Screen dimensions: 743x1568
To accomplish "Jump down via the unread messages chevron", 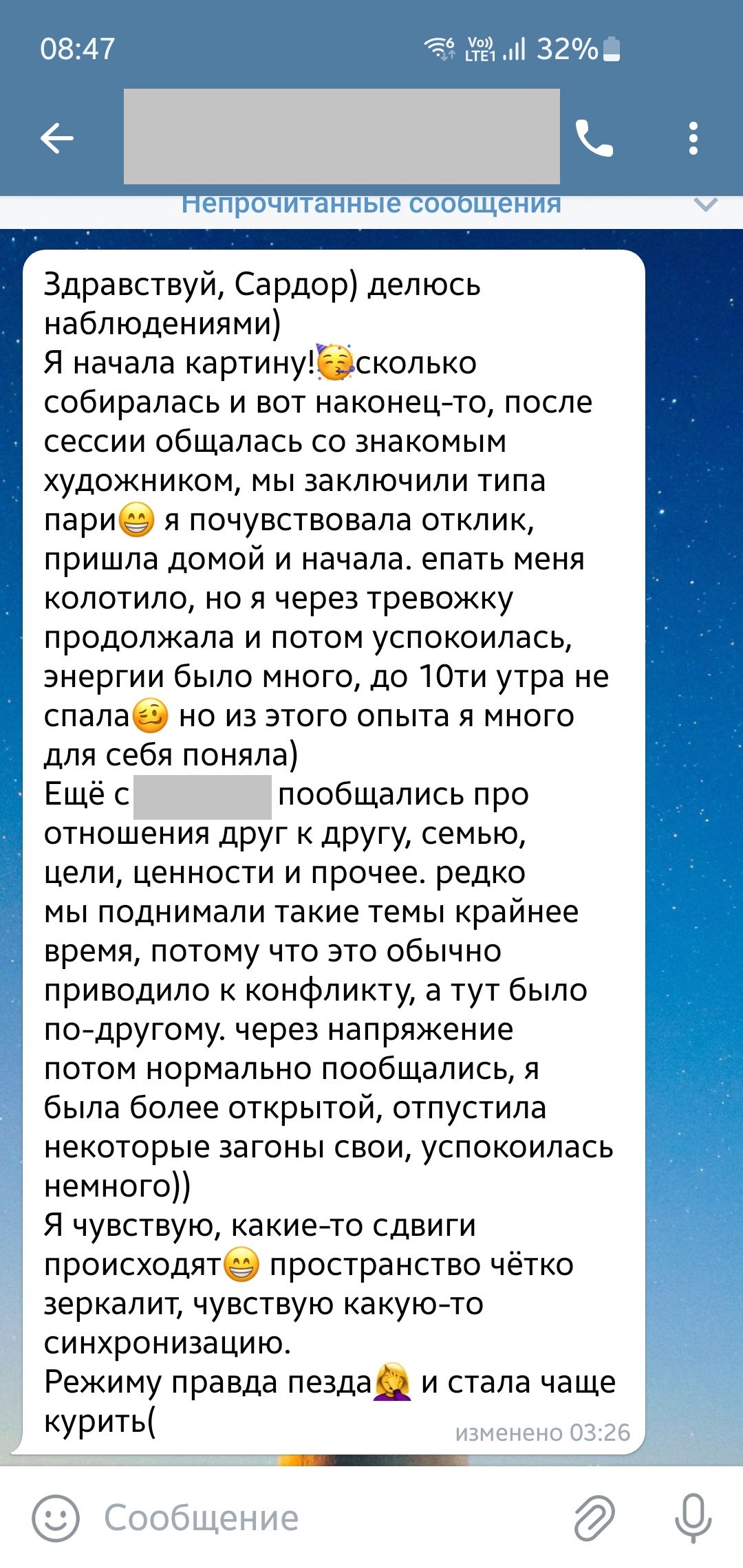I will [x=705, y=204].
